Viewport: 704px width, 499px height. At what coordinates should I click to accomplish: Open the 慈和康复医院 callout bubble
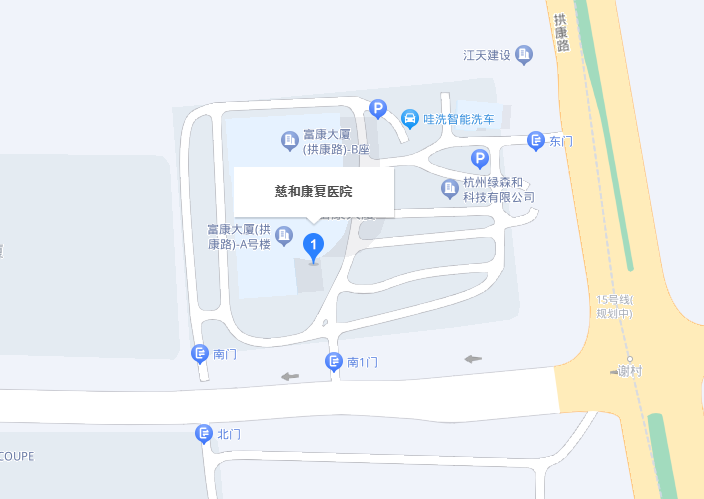(313, 191)
